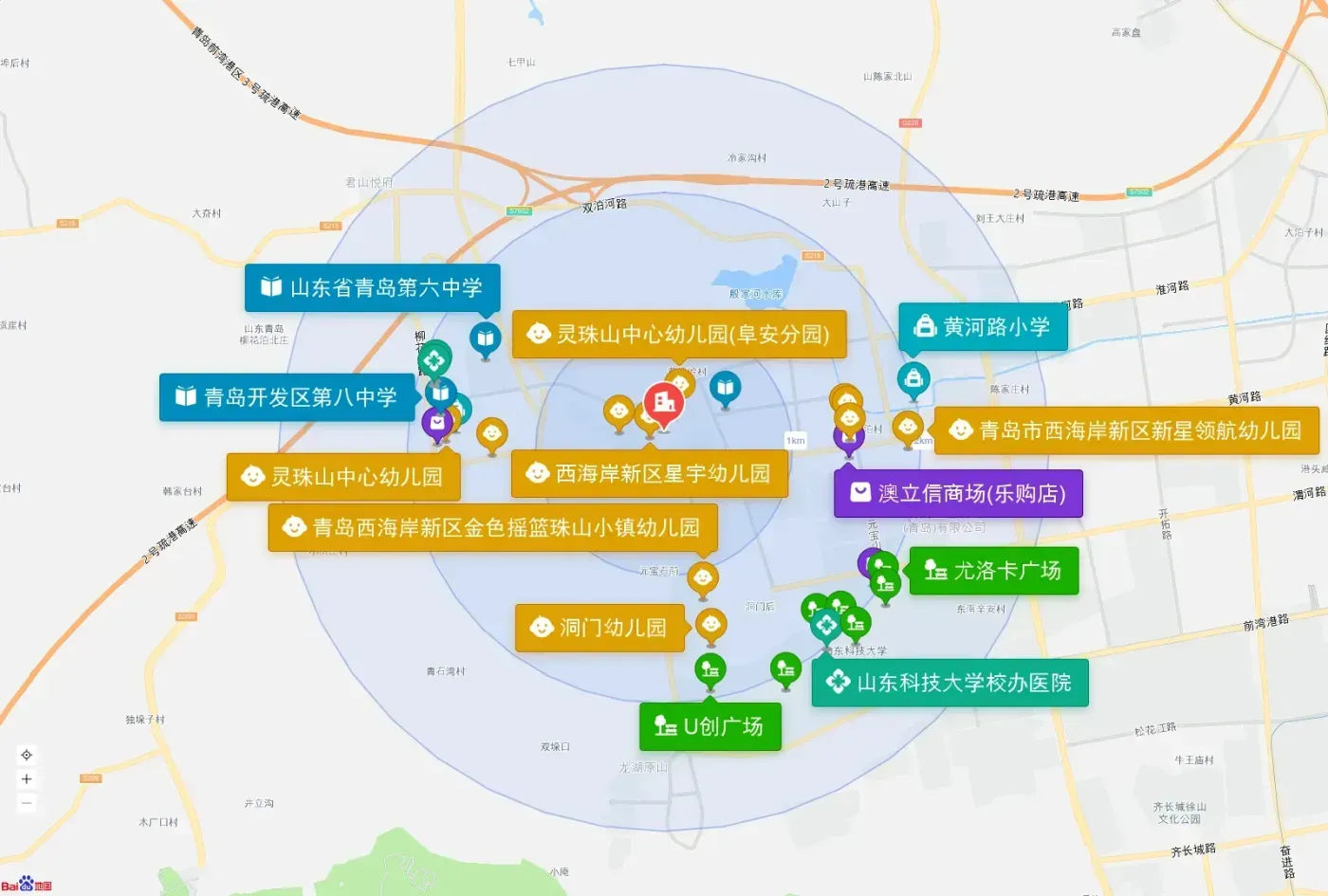
Task: Tap the 青岛西海岸新区金色摇篮珠山小镇幼儿园 label
Action: 493,528
